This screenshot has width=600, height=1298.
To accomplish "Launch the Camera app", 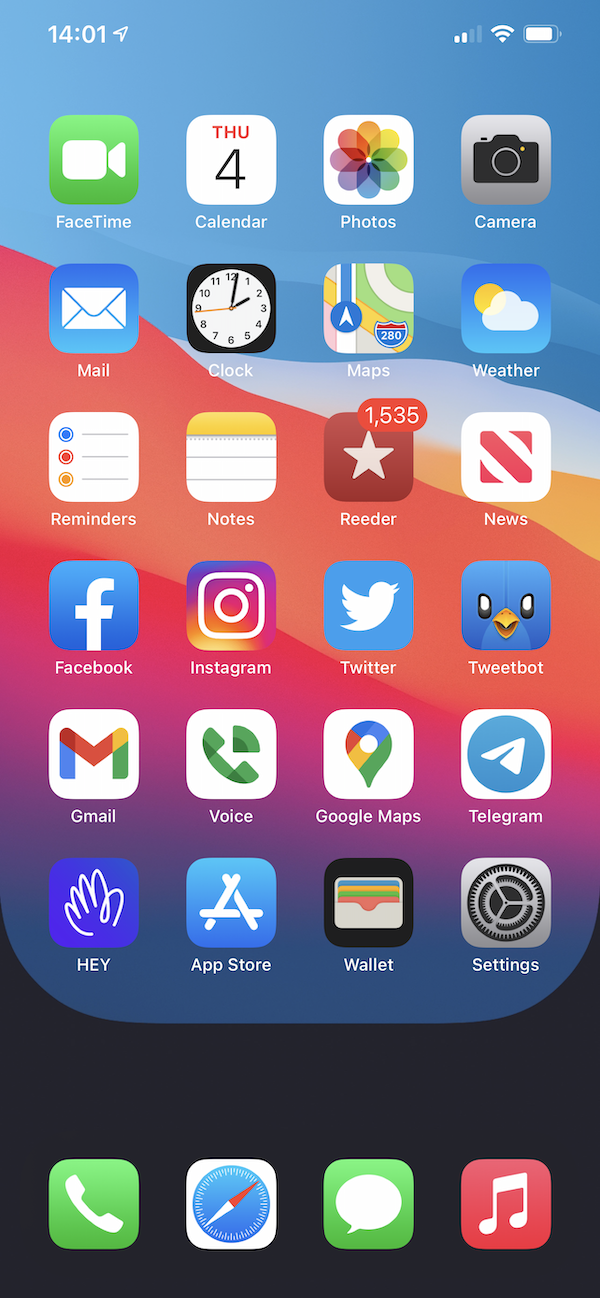I will tap(505, 160).
